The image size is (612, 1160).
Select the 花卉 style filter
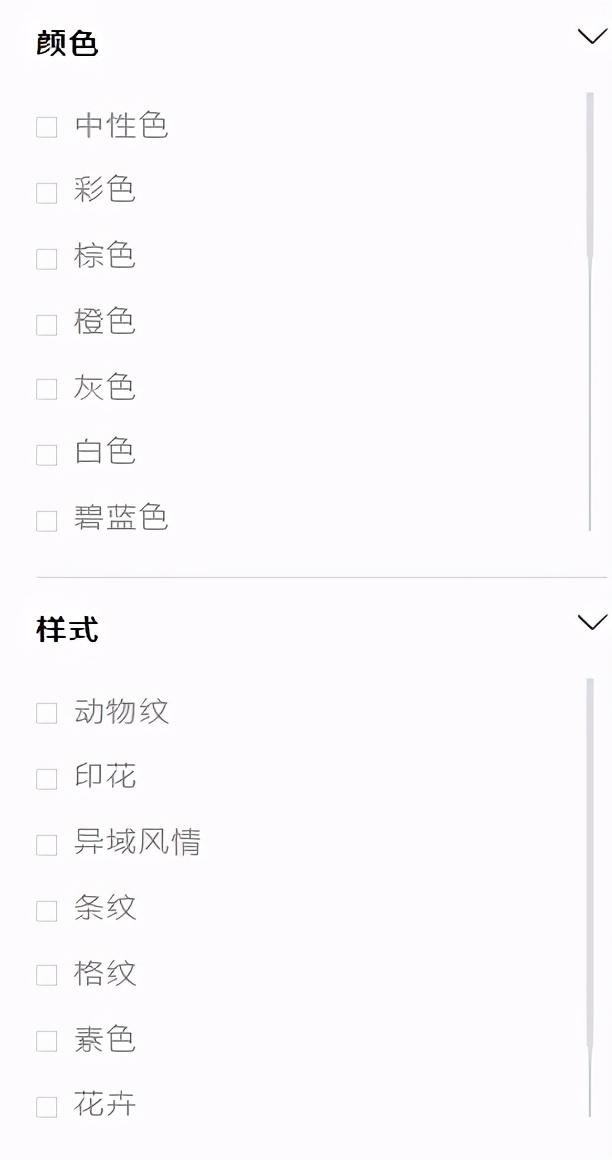click(47, 1107)
